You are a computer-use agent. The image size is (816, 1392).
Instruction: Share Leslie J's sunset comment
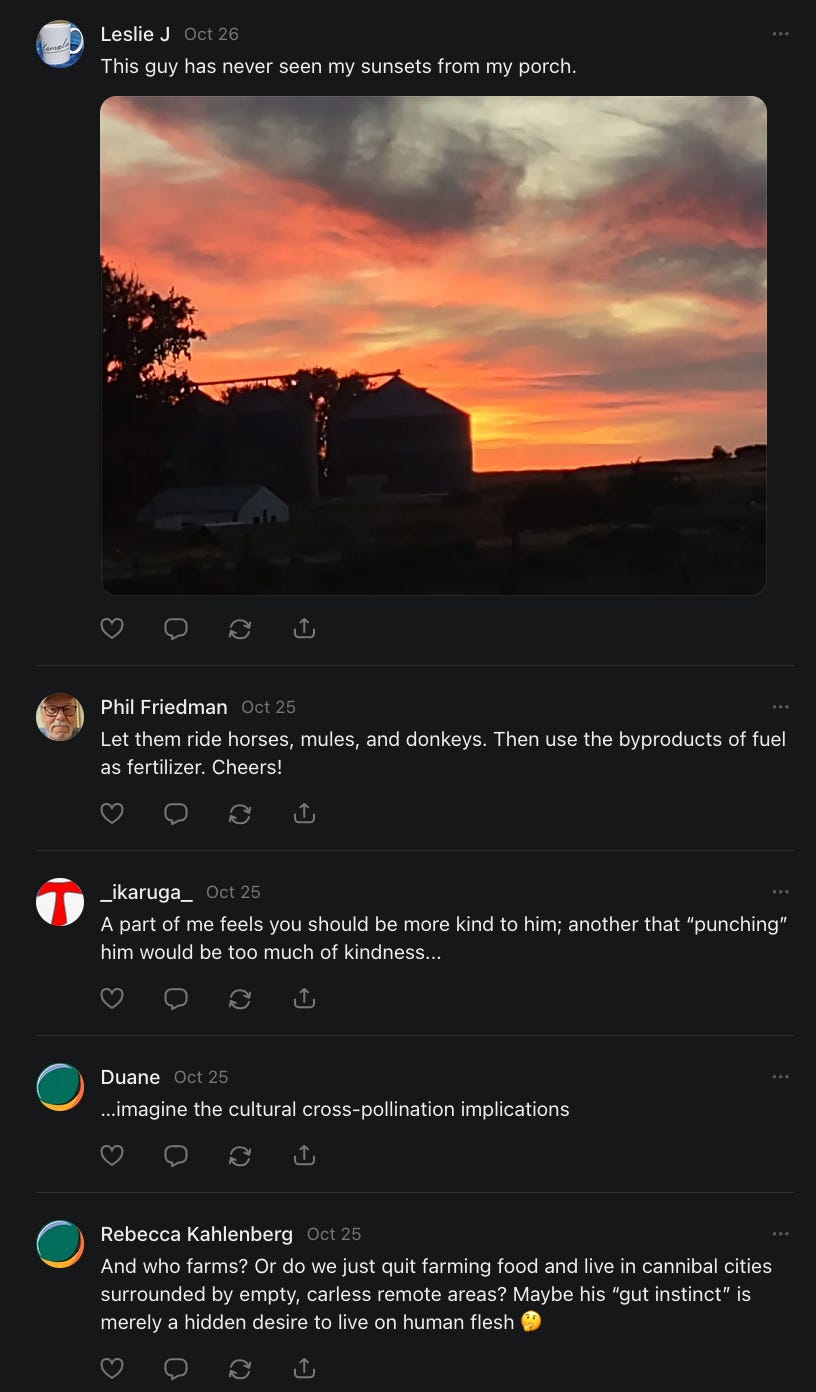pos(304,628)
